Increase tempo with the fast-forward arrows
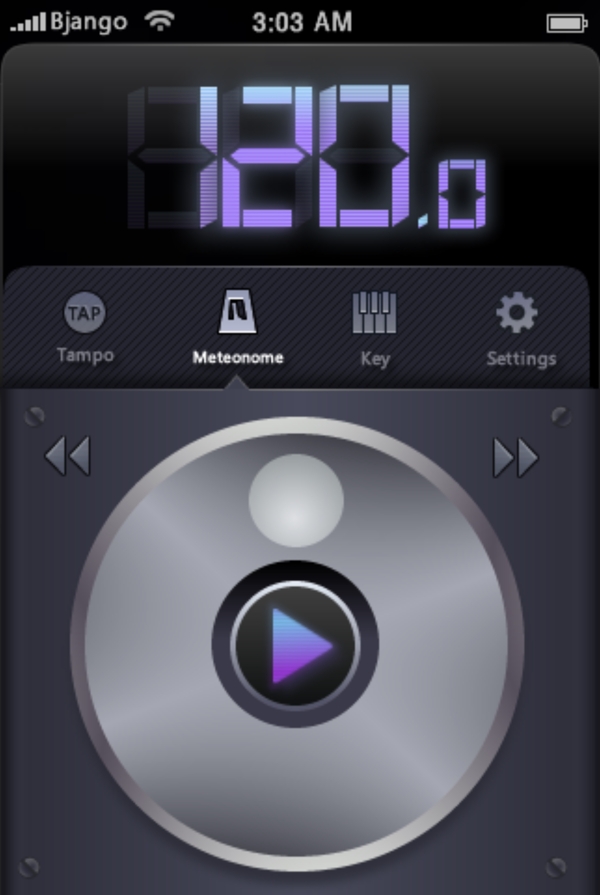Image resolution: width=600 pixels, height=895 pixels. coord(515,458)
